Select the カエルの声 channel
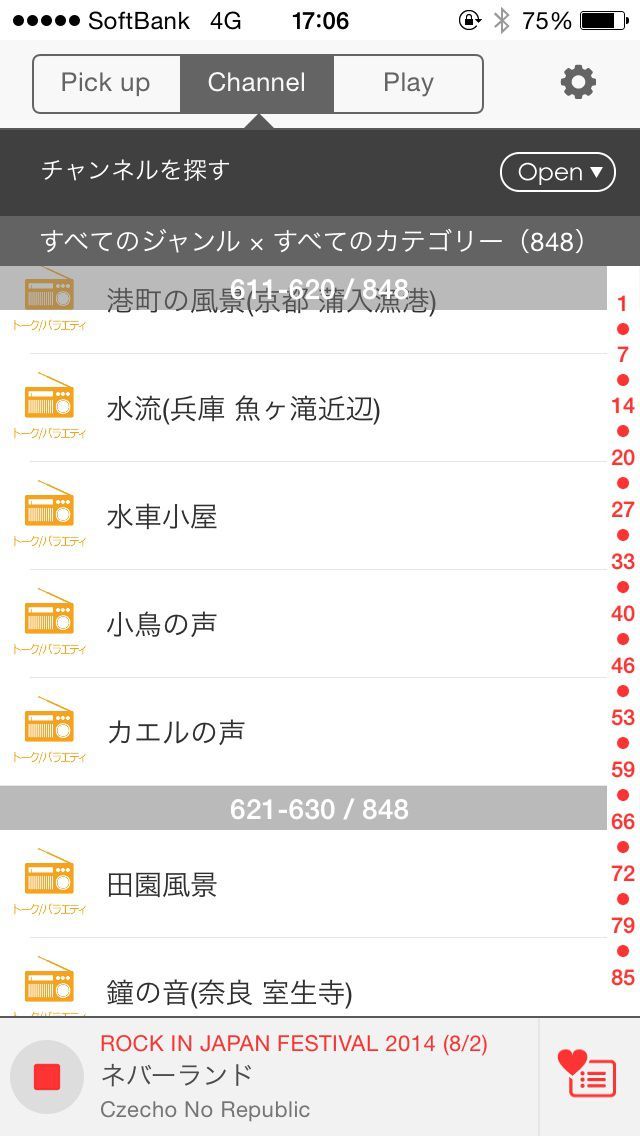The image size is (640, 1136). click(x=300, y=732)
